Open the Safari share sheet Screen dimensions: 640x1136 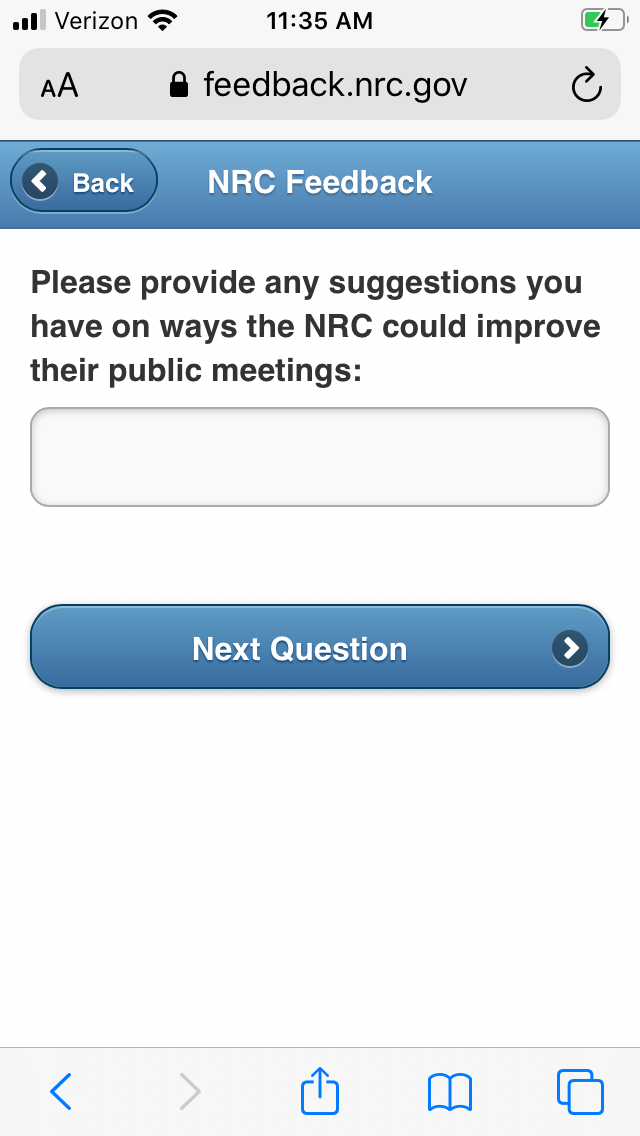click(x=320, y=1091)
